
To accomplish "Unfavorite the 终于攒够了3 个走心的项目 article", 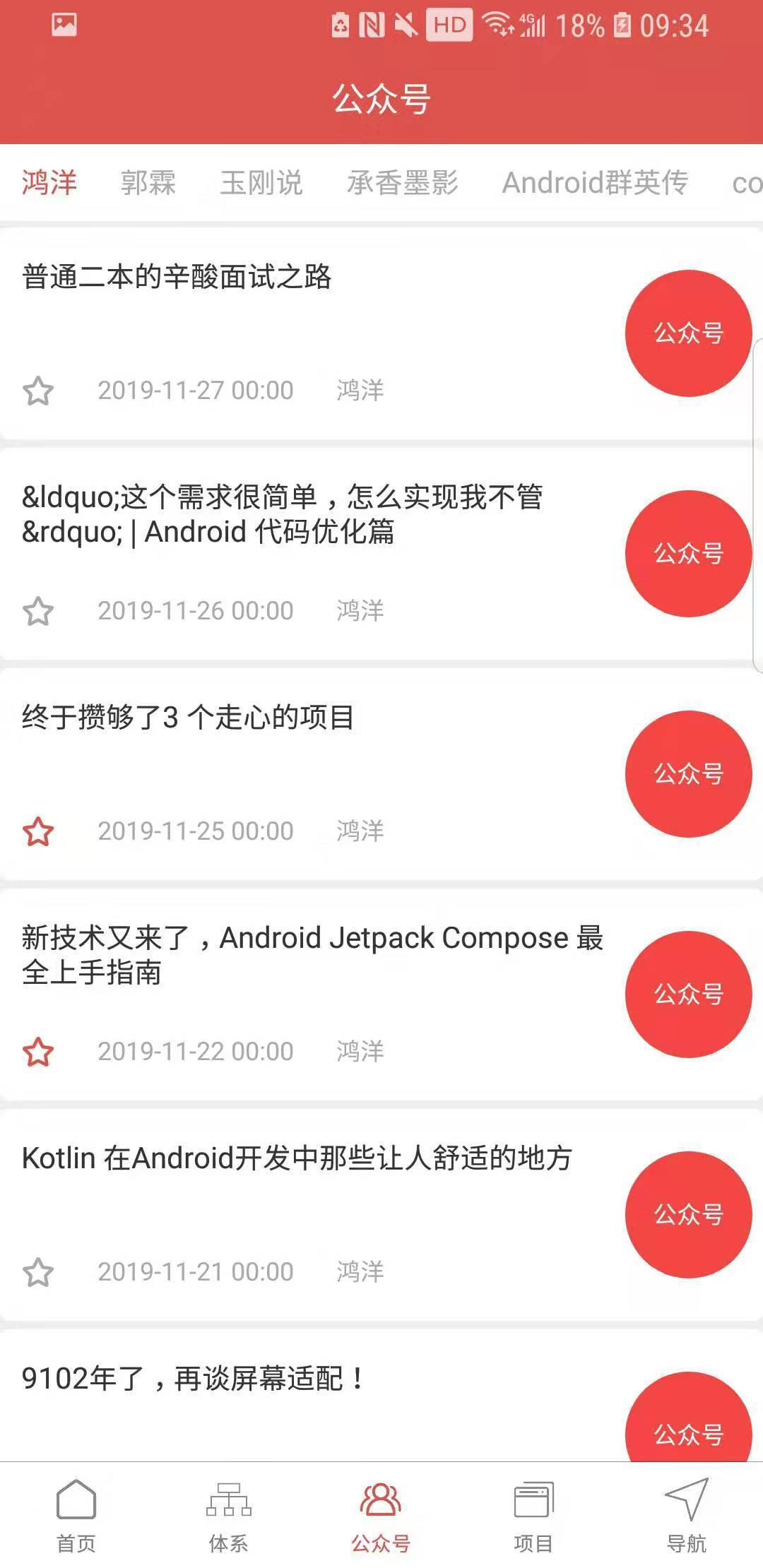I will pyautogui.click(x=40, y=832).
